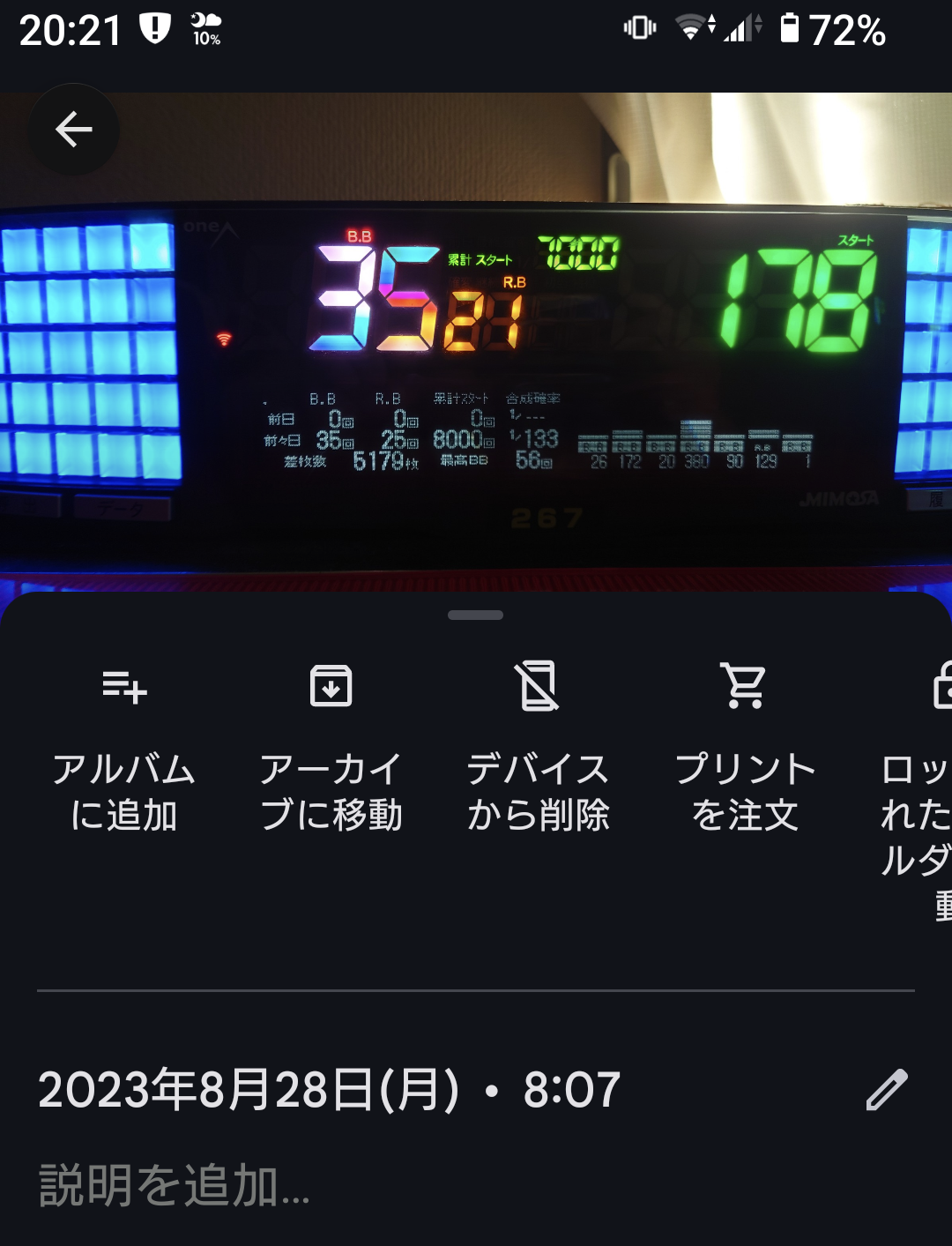Image resolution: width=952 pixels, height=1246 pixels.
Task: Edit the date and time with pencil icon
Action: coord(887,1090)
